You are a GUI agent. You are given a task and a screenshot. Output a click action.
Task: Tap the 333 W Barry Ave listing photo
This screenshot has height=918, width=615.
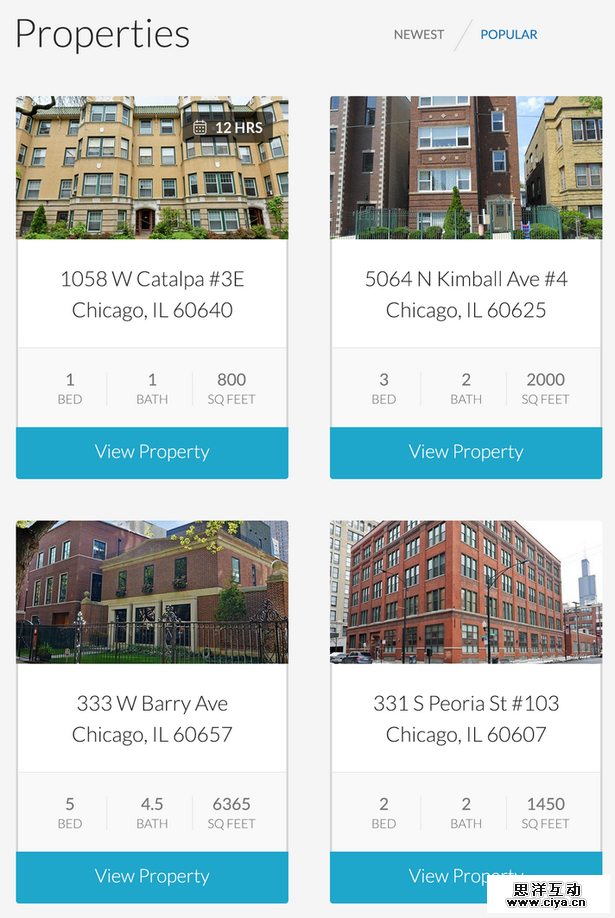tap(152, 591)
